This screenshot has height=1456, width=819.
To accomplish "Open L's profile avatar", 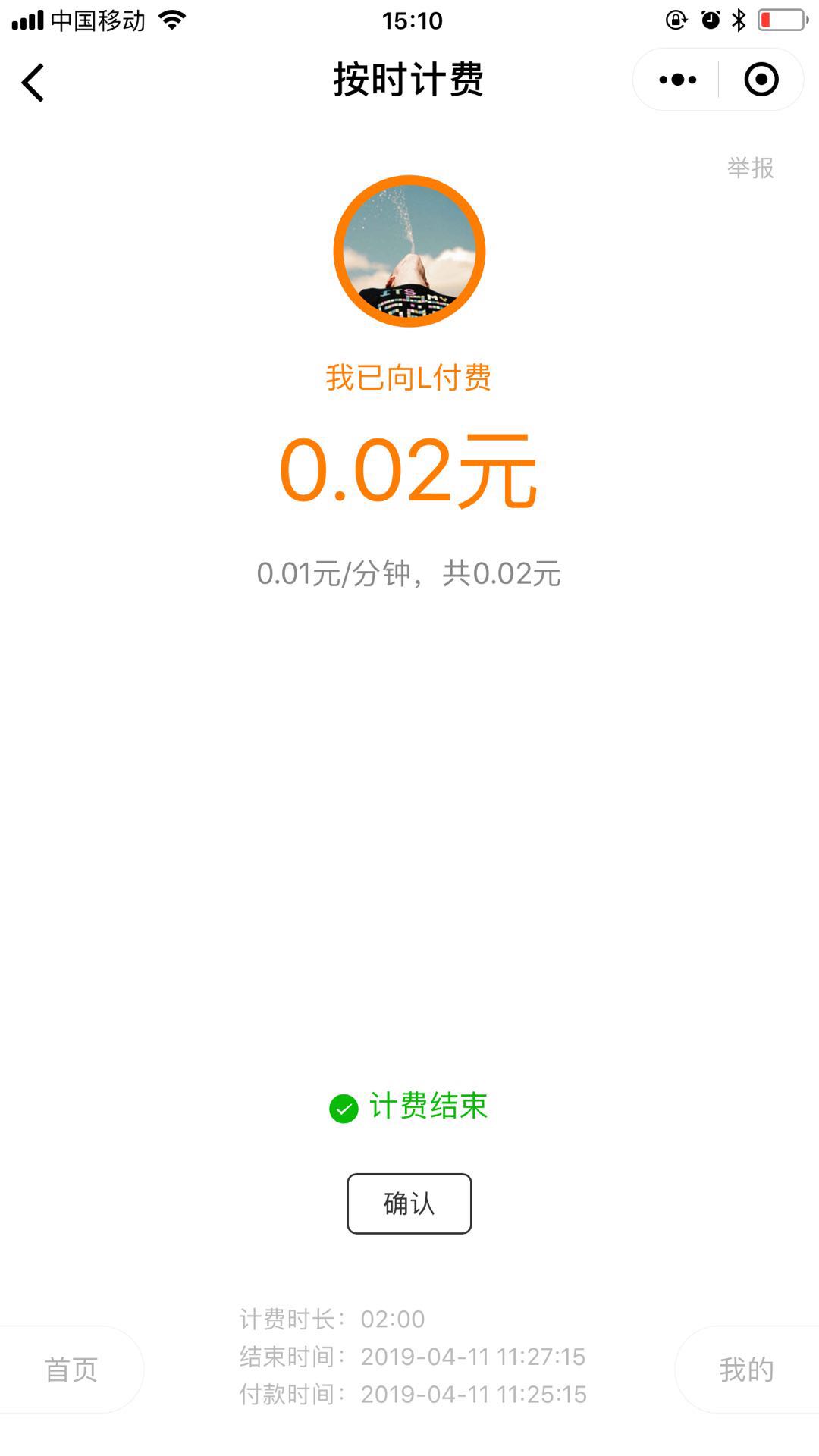I will pyautogui.click(x=409, y=251).
